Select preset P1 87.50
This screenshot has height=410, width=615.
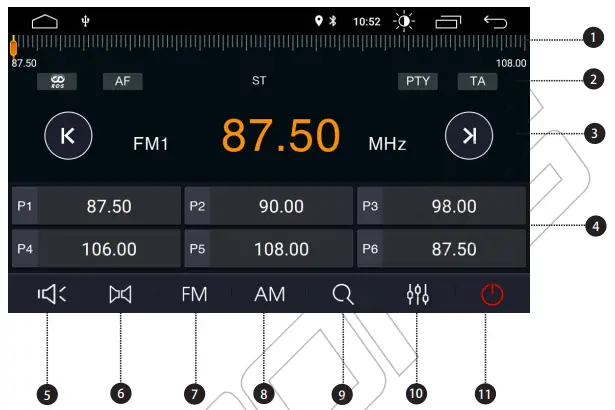pos(96,206)
